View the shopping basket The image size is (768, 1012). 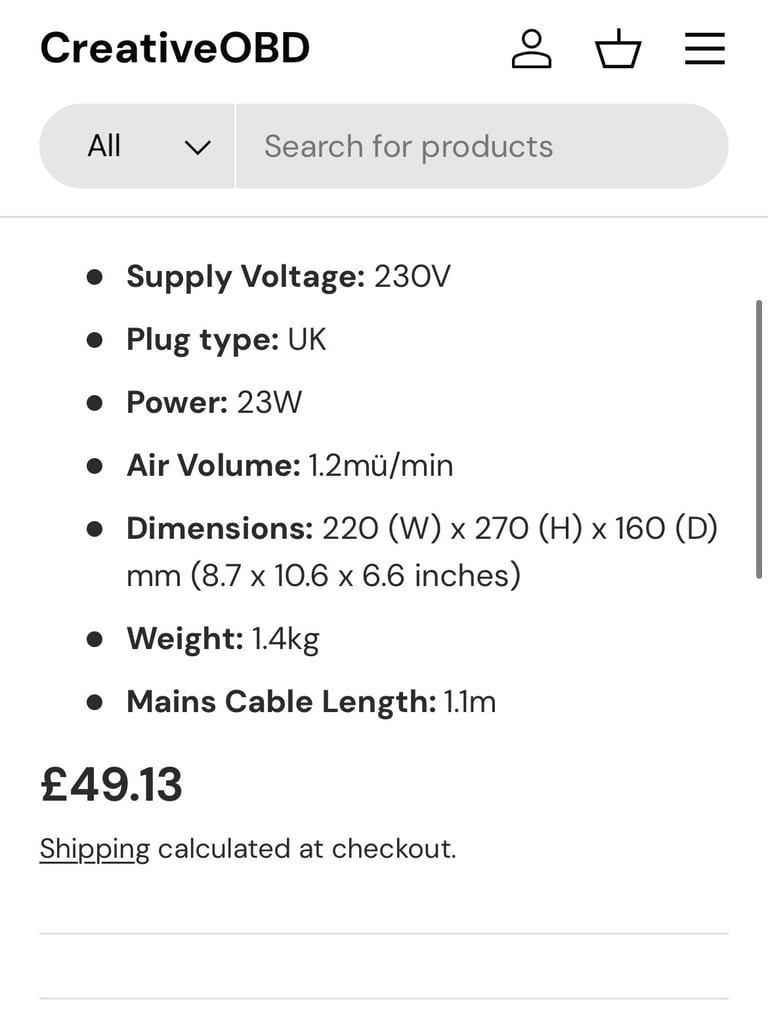point(618,49)
